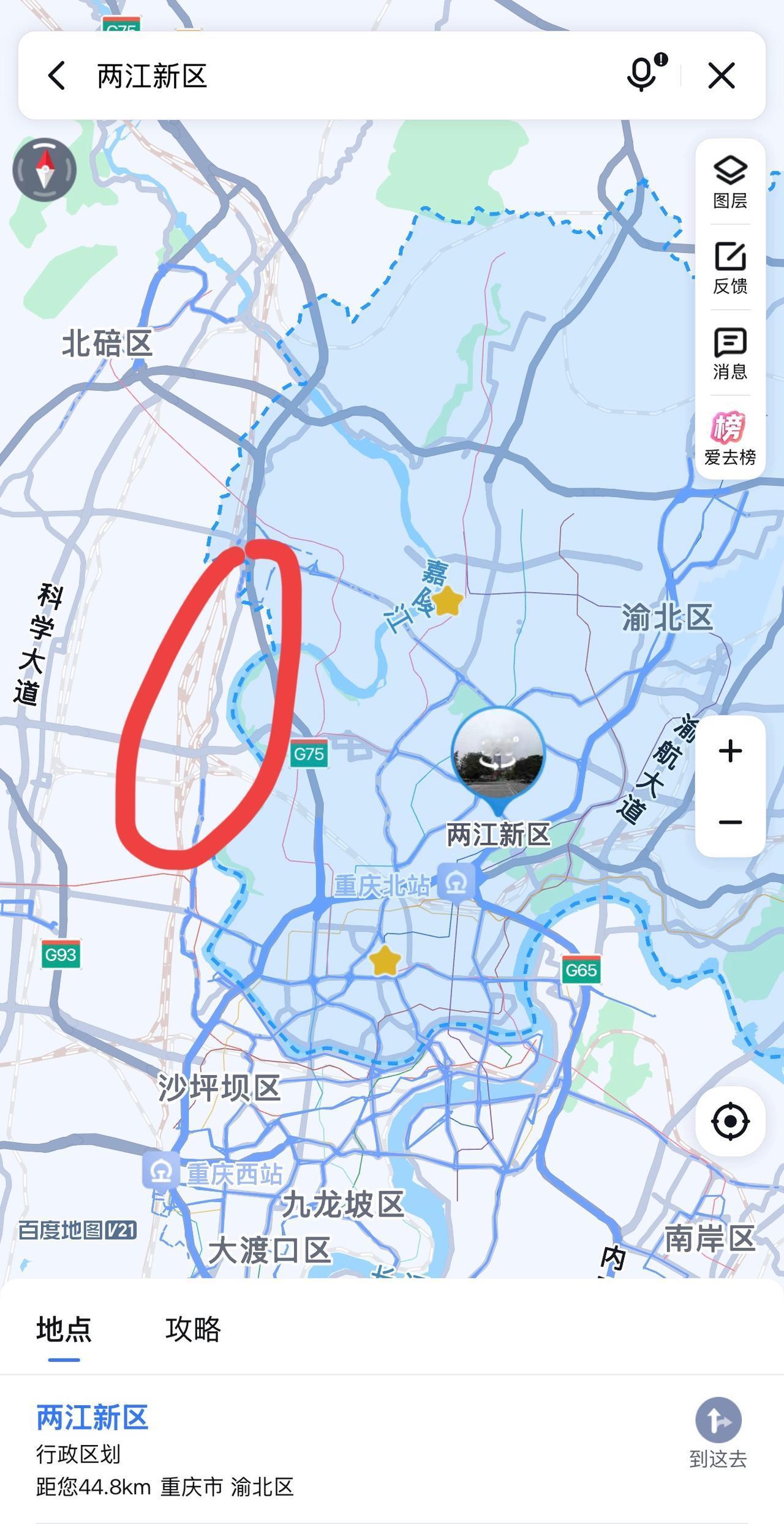Image resolution: width=784 pixels, height=1524 pixels.
Task: Clear the search with the X button
Action: coord(722,76)
